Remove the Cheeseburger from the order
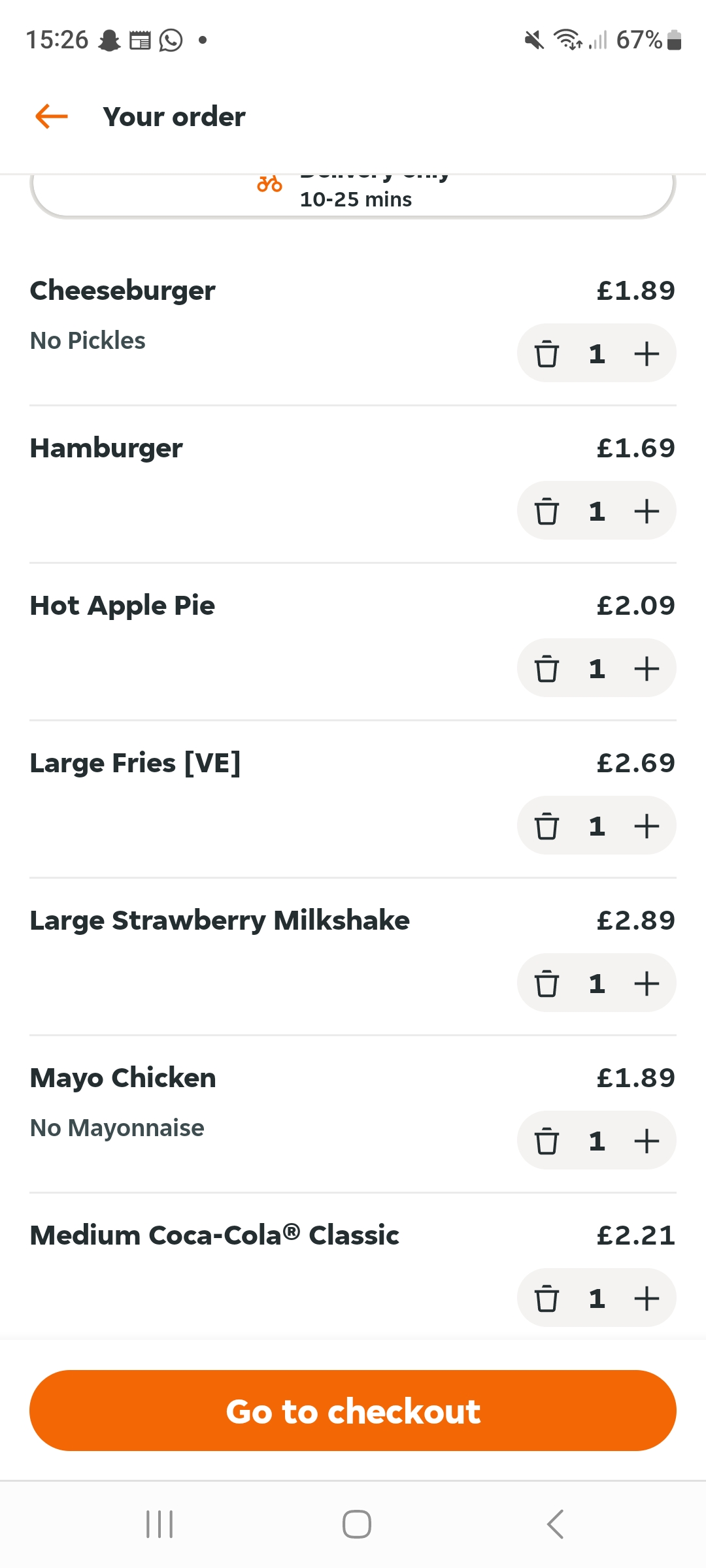The width and height of the screenshot is (706, 1568). 547,354
